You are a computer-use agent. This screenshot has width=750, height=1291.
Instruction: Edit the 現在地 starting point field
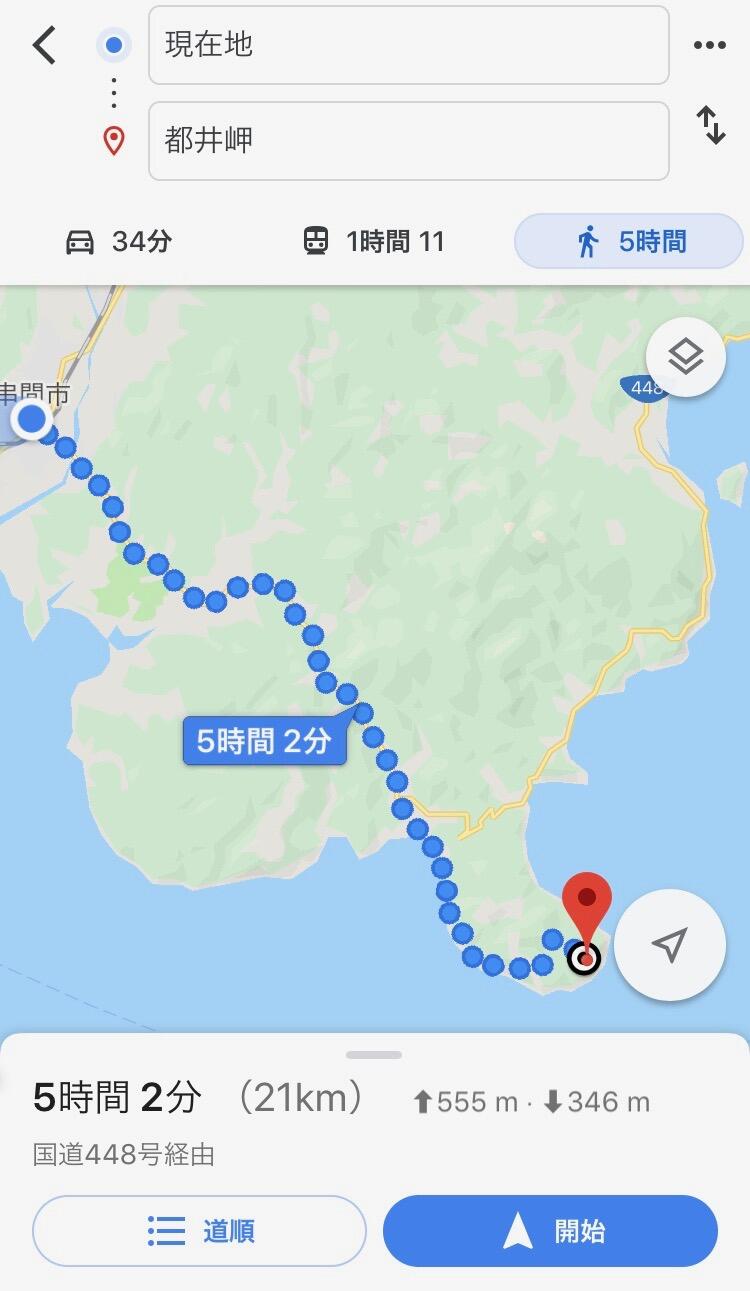click(x=409, y=45)
